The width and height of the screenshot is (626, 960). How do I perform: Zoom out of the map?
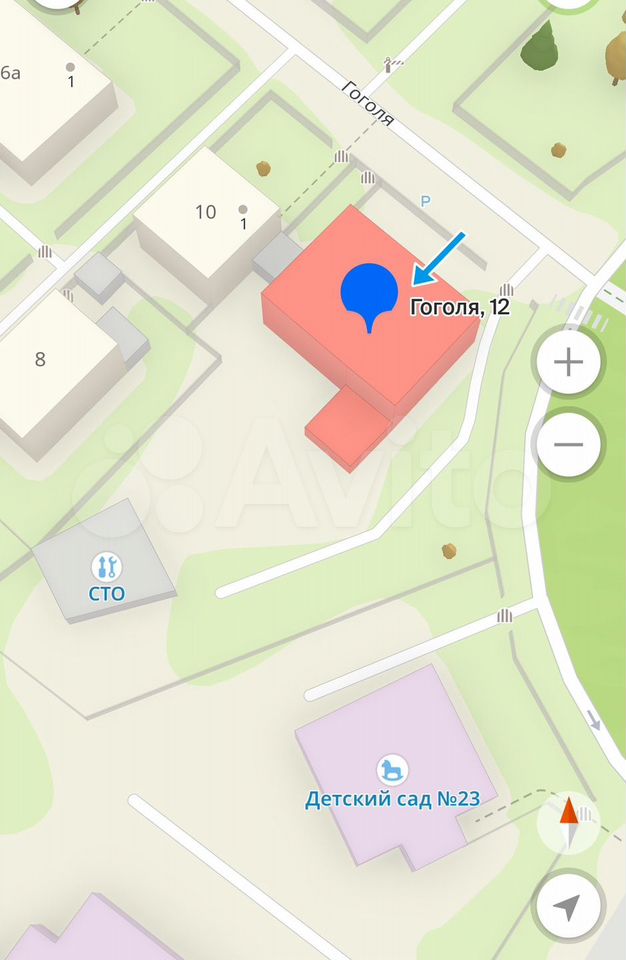(x=568, y=444)
